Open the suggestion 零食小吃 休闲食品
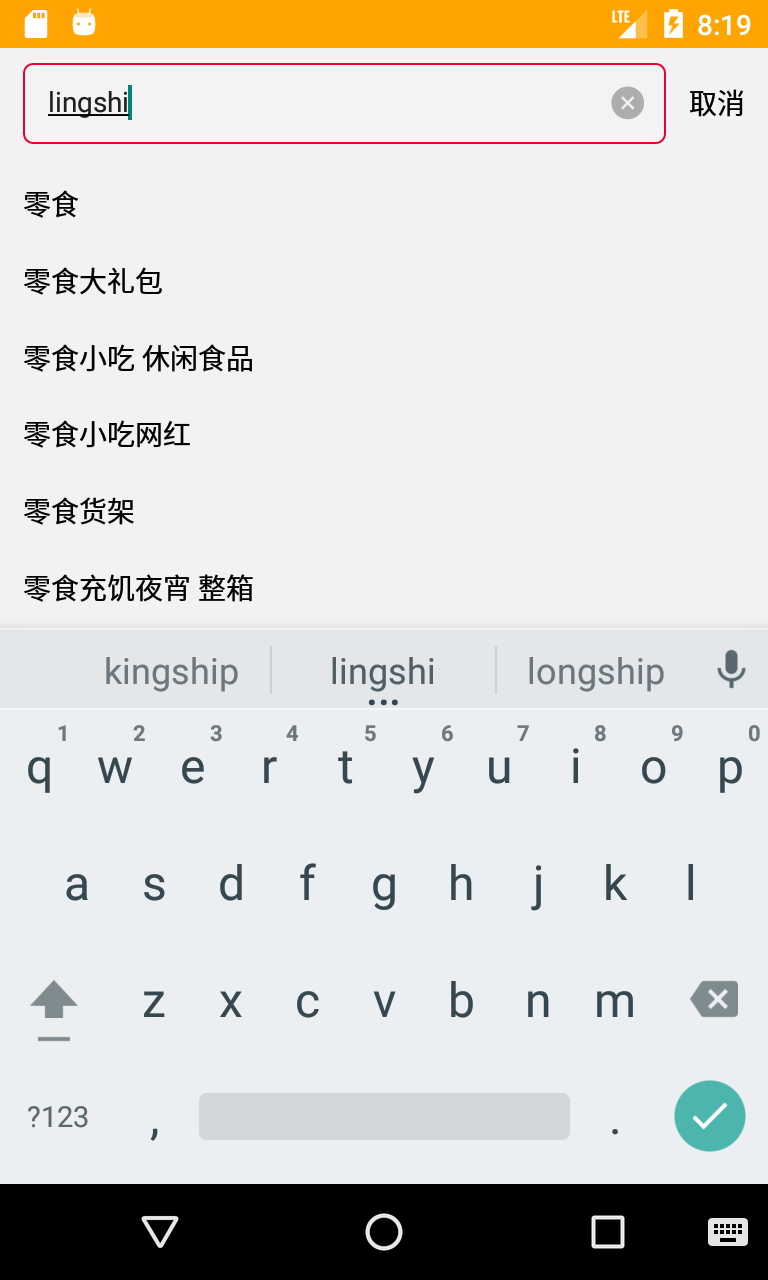This screenshot has width=768, height=1280. click(138, 358)
